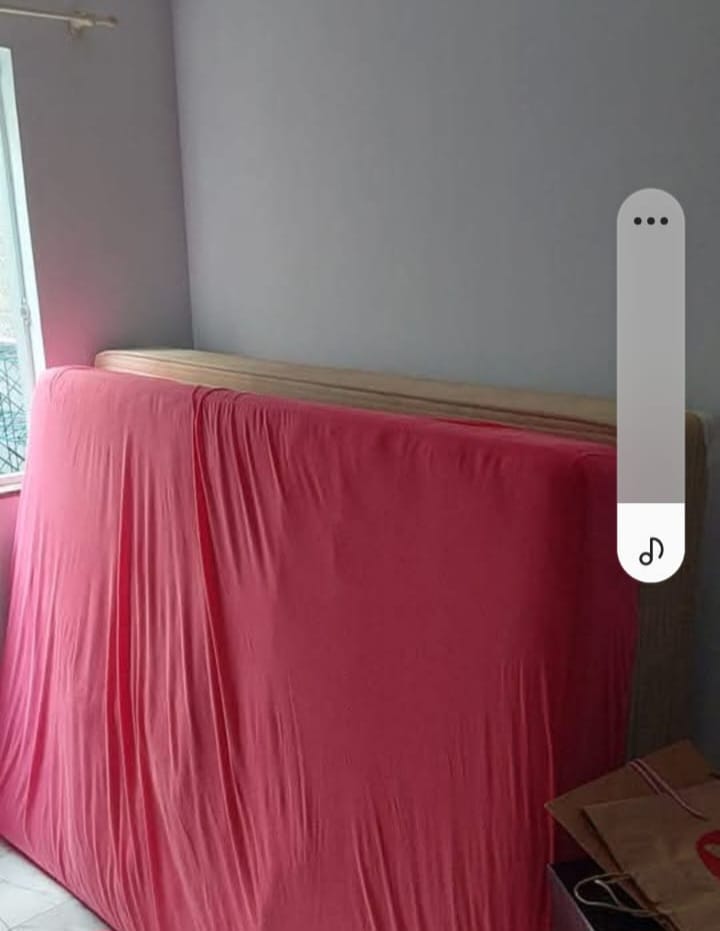
Task: Open more volume options via three dots
Action: (650, 221)
